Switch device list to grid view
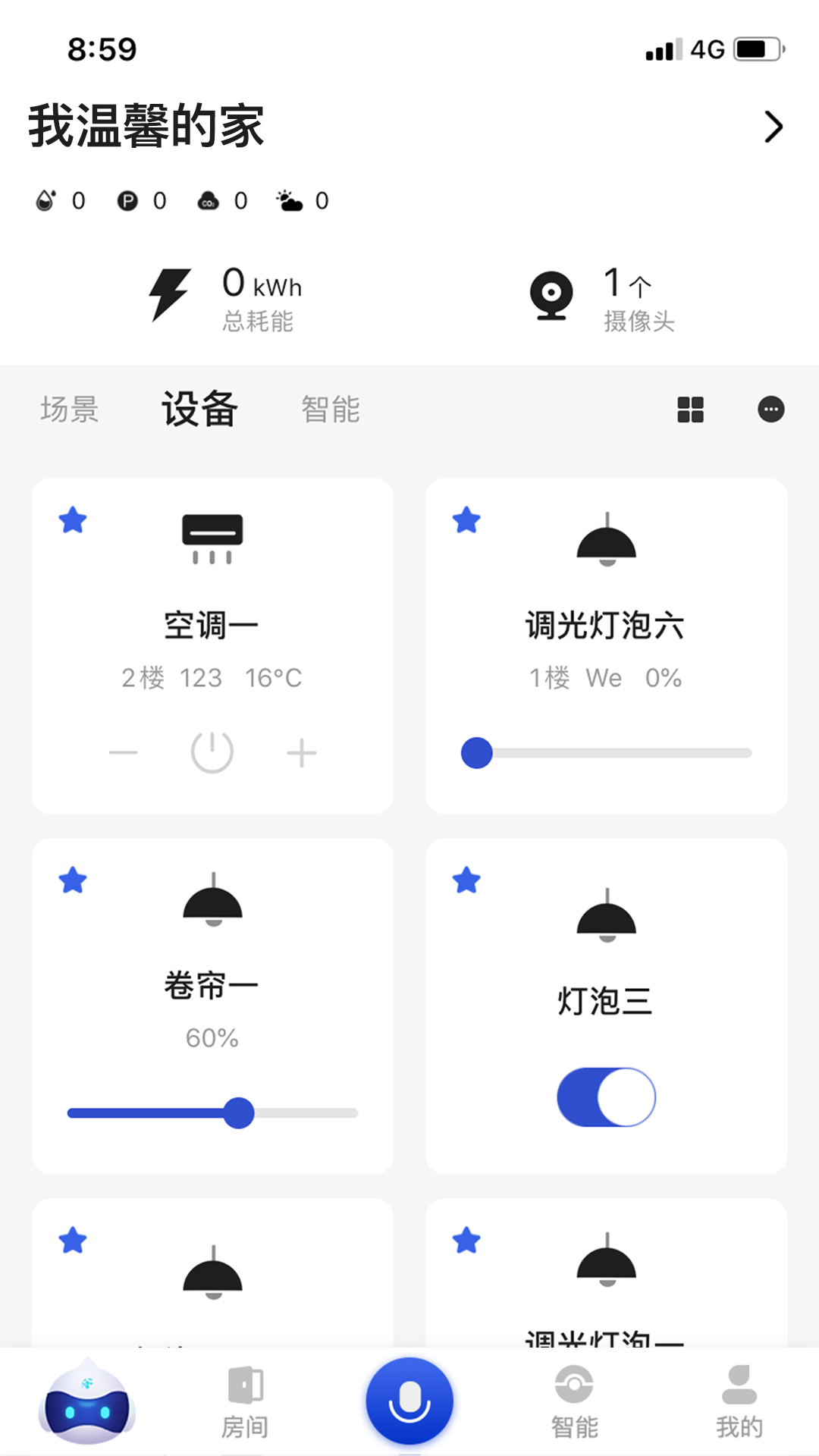 691,409
